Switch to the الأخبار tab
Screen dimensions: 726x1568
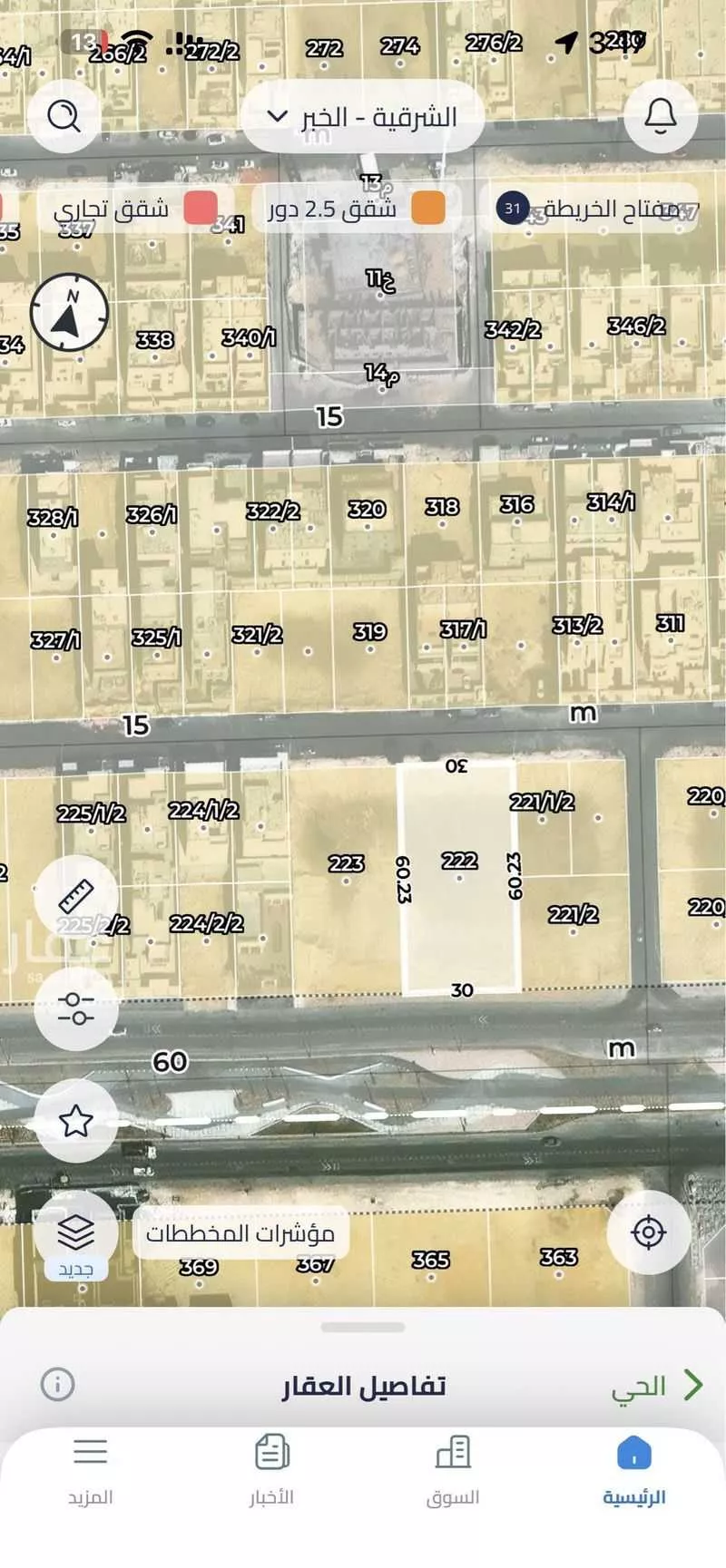pyautogui.click(x=271, y=1471)
